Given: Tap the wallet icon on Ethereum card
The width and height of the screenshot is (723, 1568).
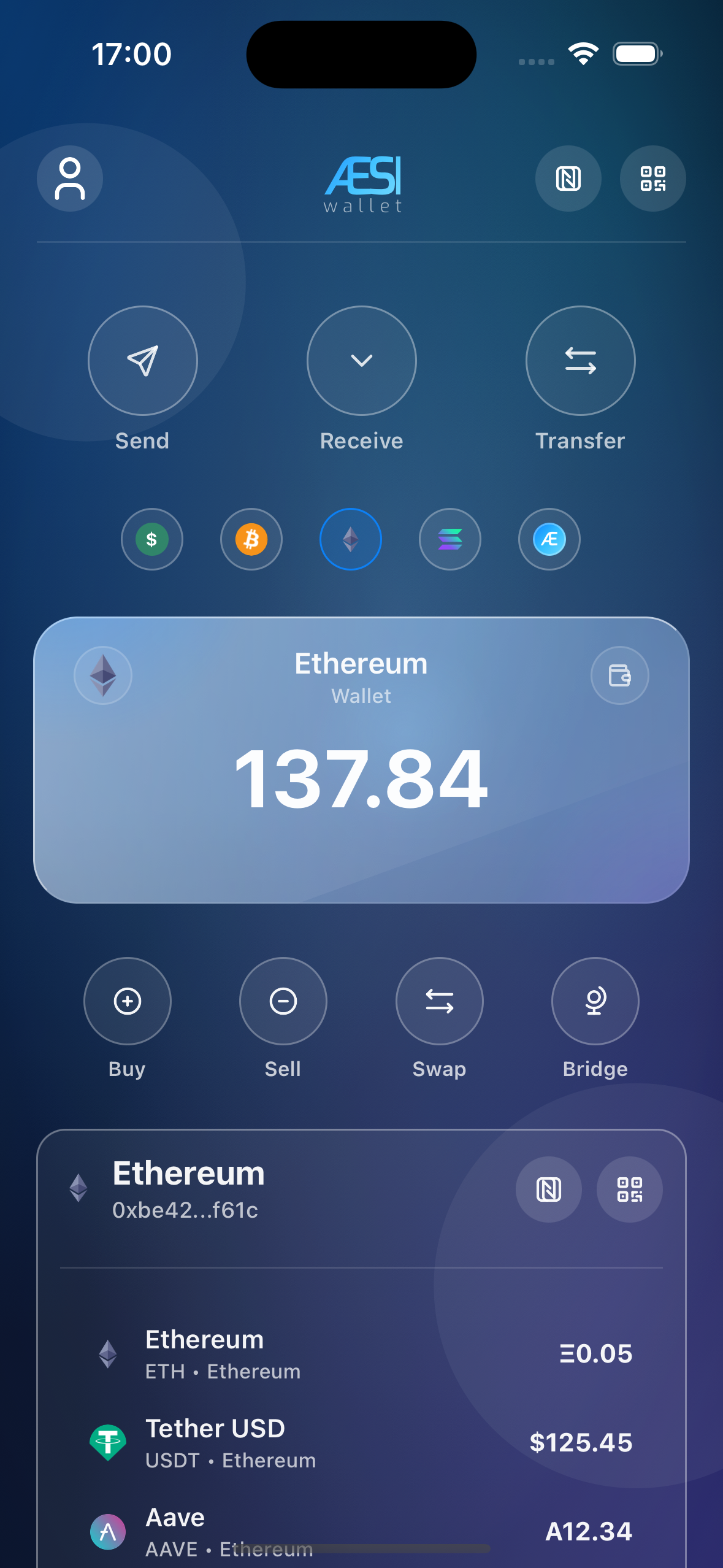Looking at the screenshot, I should tap(619, 675).
